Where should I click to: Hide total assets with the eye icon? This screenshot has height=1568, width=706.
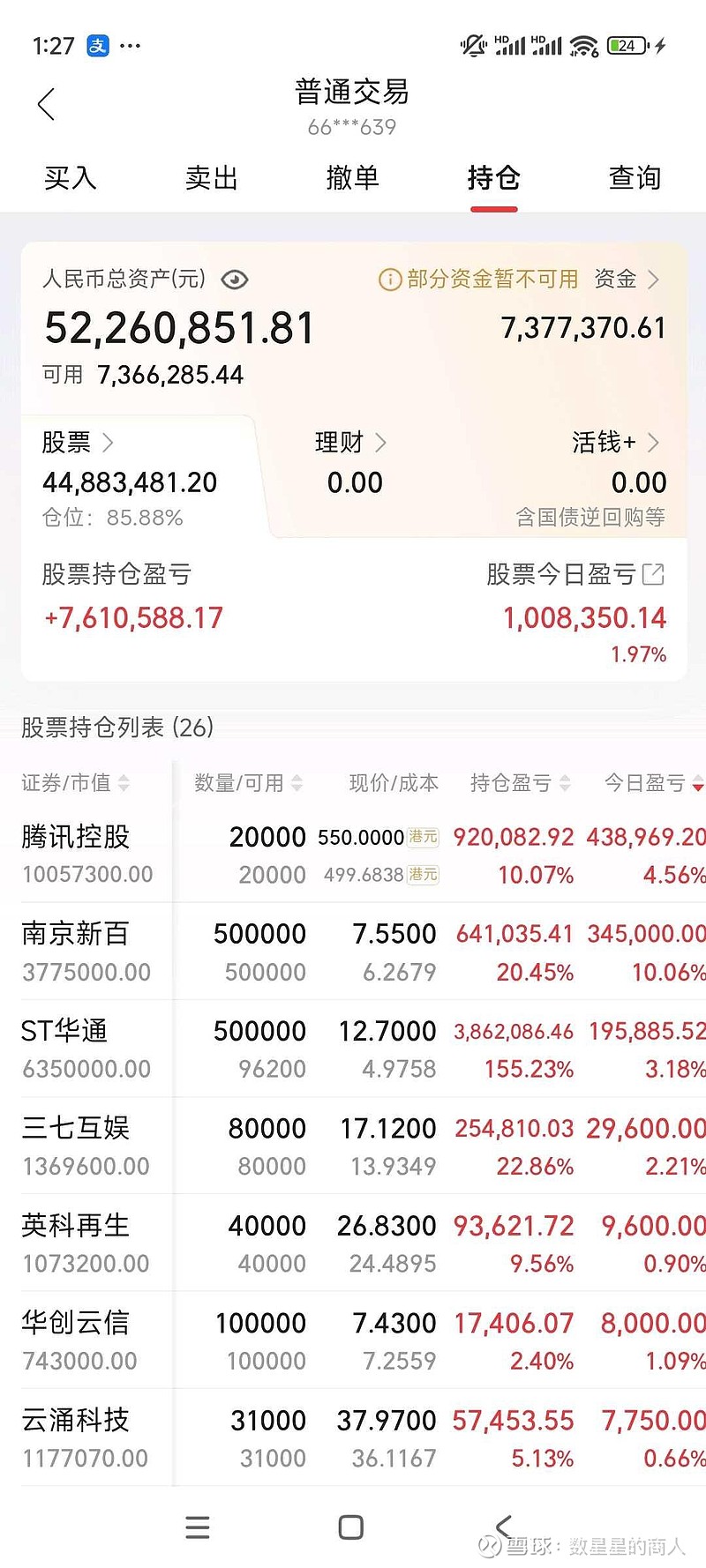click(235, 280)
